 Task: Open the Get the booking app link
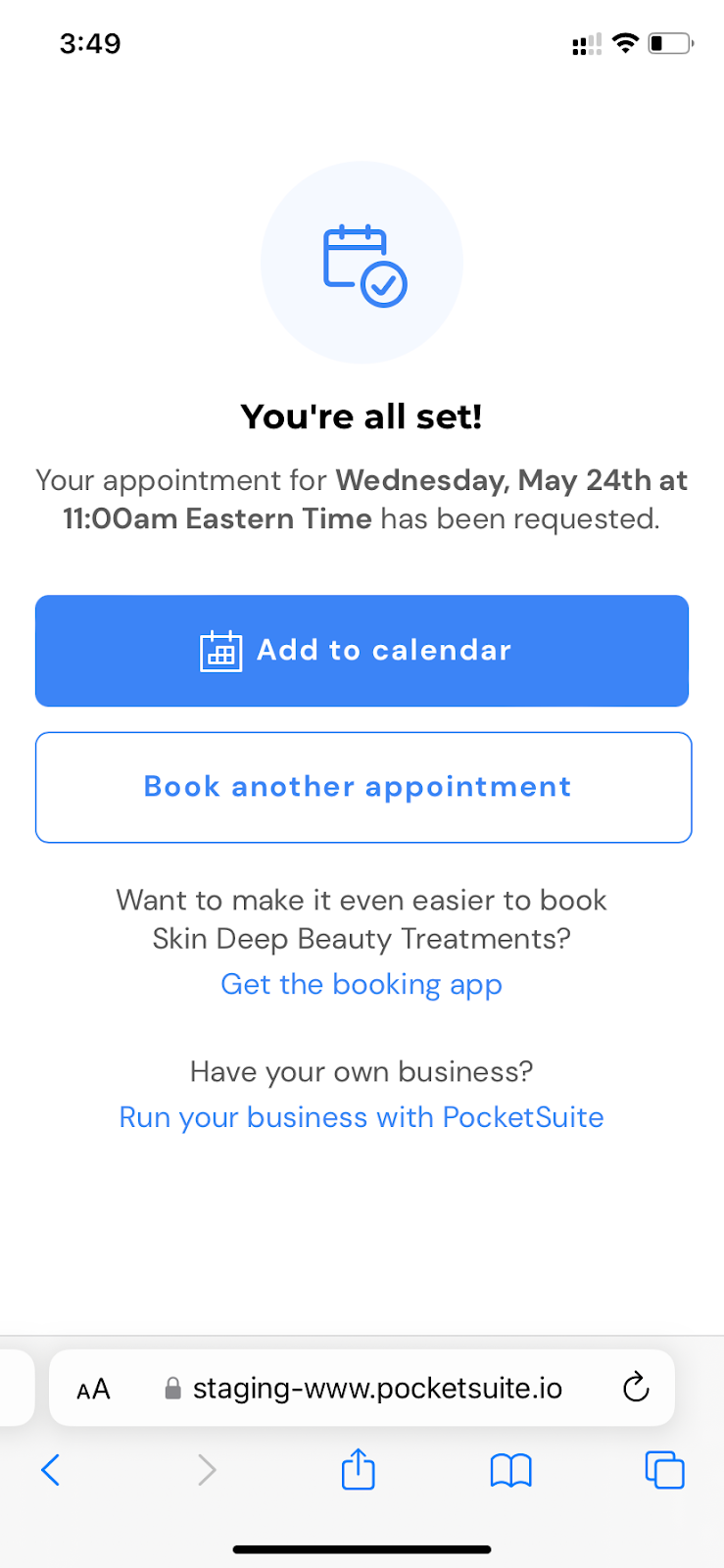pos(362,984)
